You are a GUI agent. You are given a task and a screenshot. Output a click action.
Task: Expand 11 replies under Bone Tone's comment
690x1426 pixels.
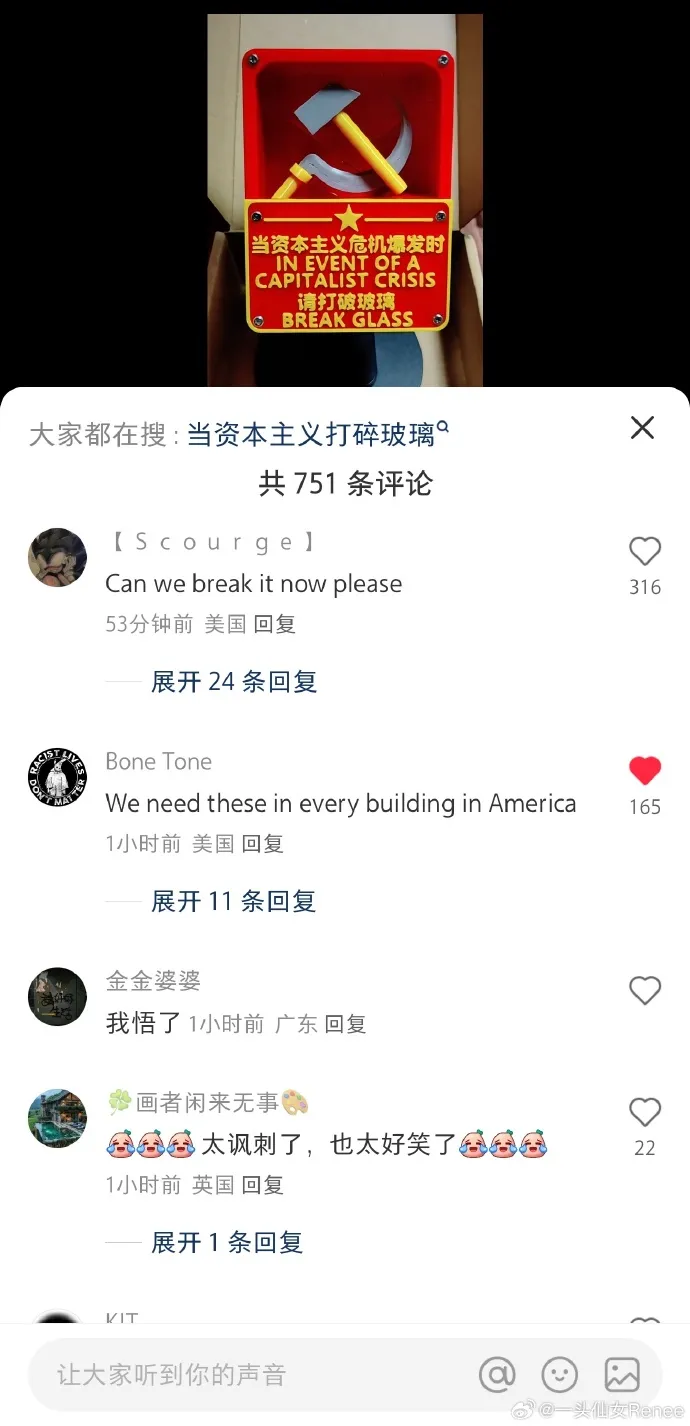[233, 901]
